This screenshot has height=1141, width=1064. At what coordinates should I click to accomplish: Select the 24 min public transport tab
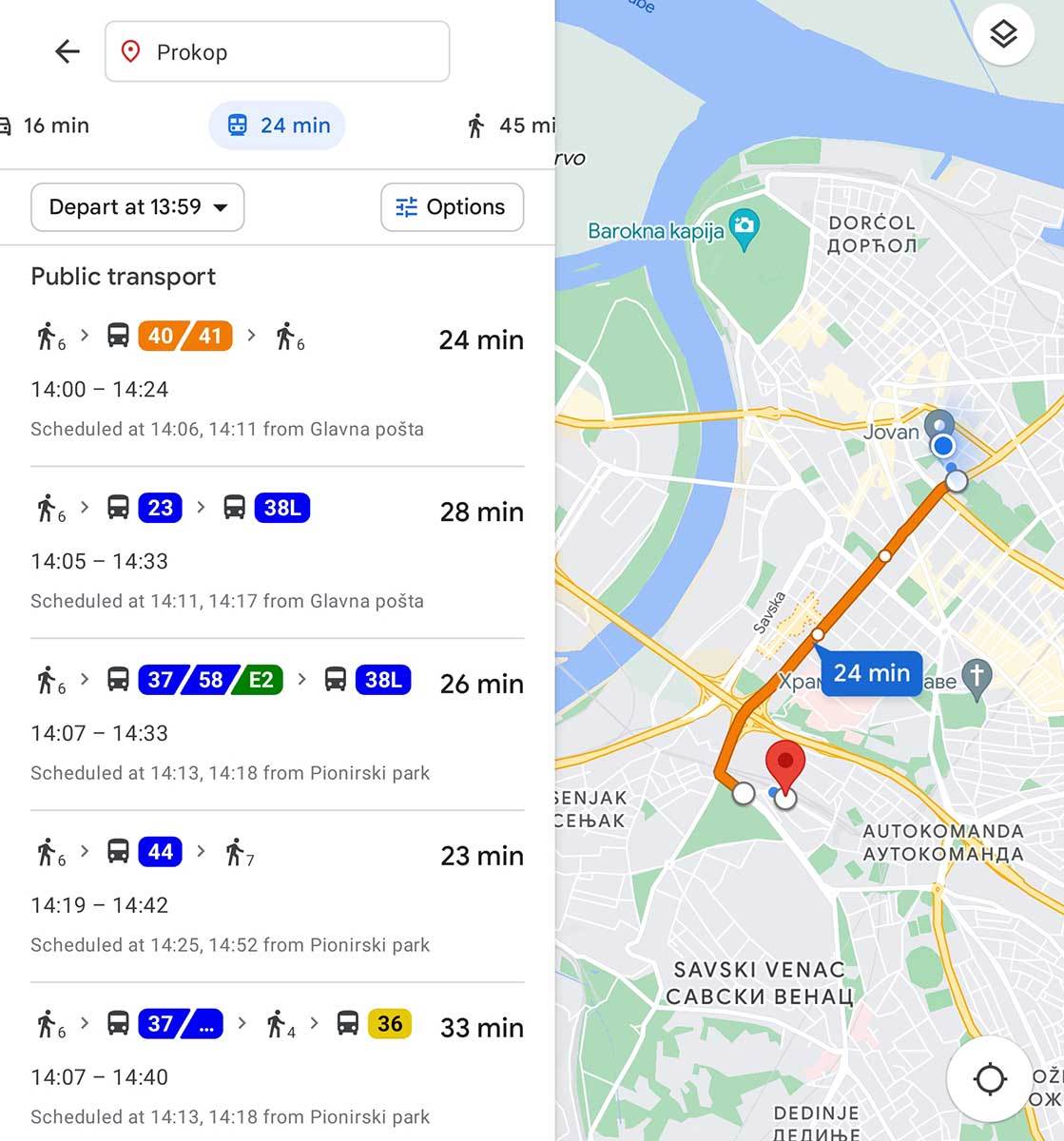277,126
